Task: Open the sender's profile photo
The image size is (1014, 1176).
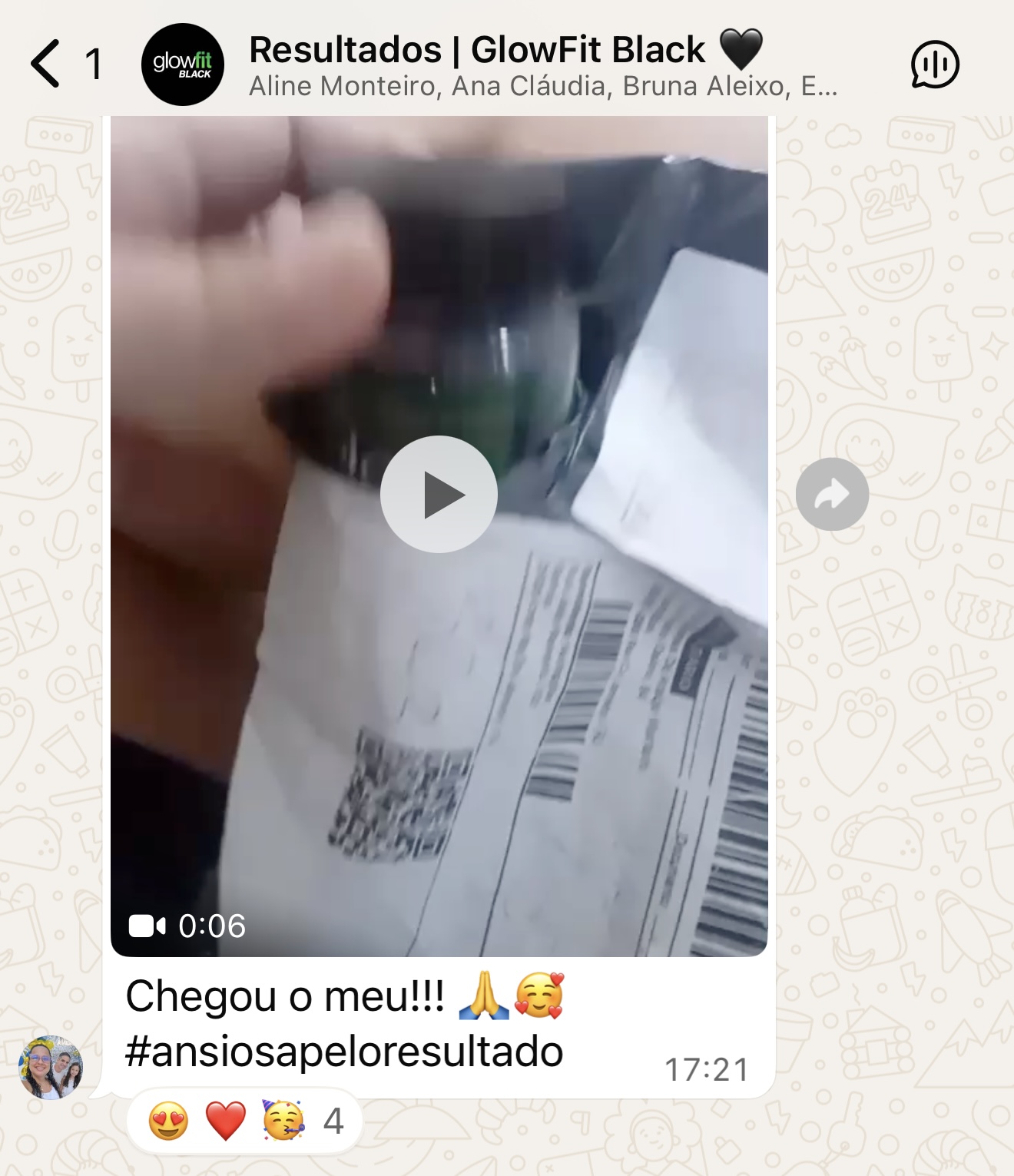Action: click(x=51, y=1068)
